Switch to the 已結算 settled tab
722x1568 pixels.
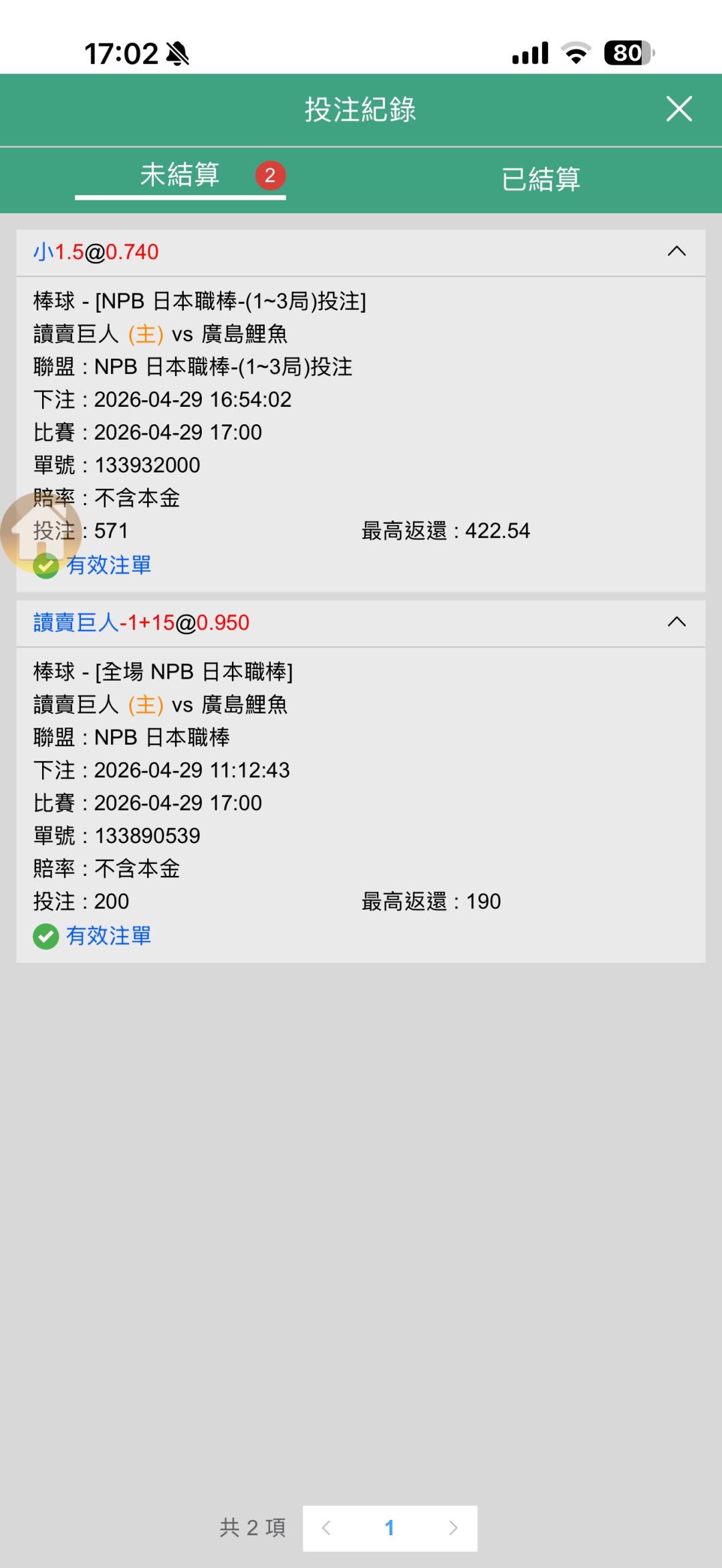[541, 178]
